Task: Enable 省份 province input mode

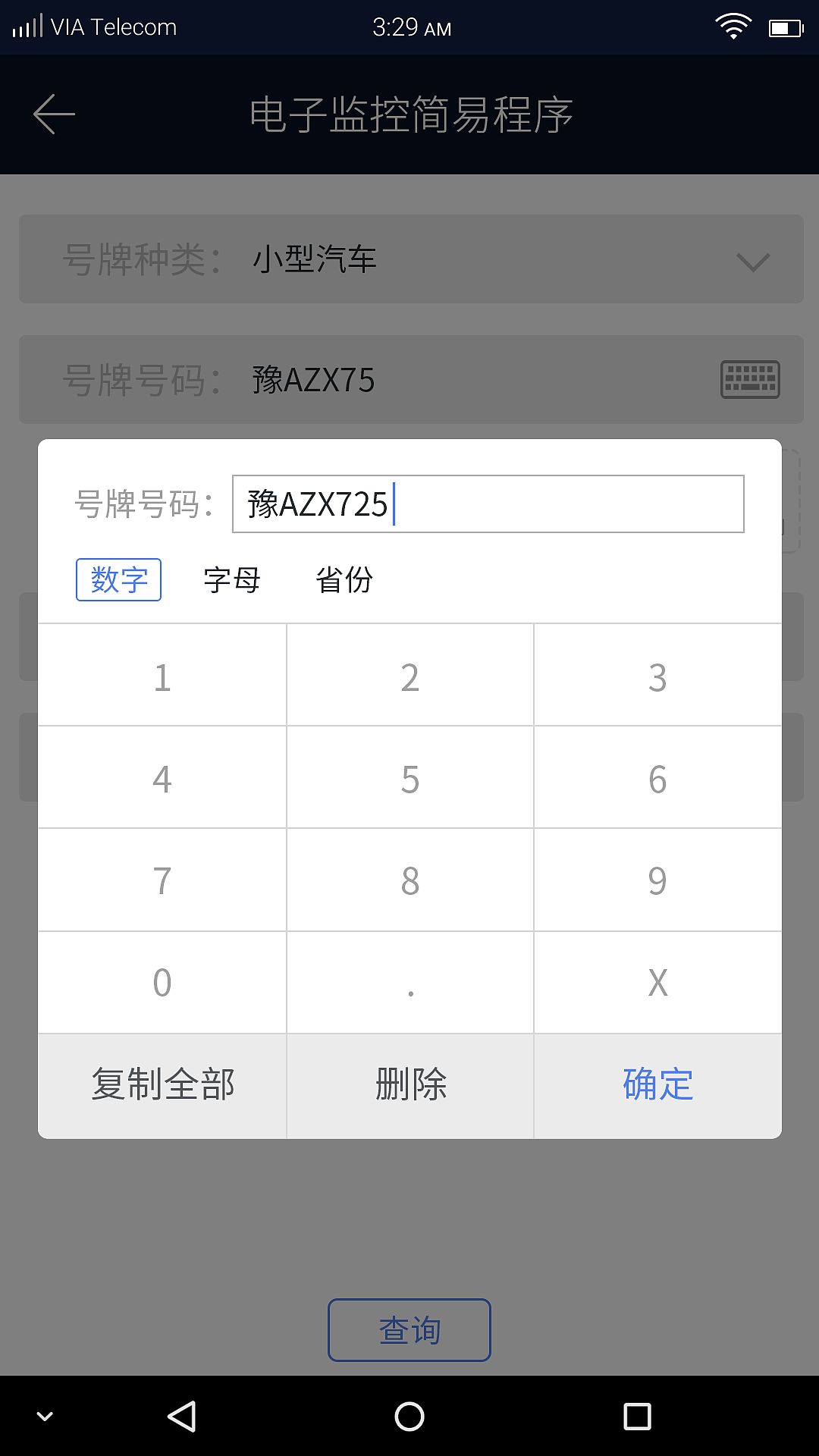Action: coord(345,579)
